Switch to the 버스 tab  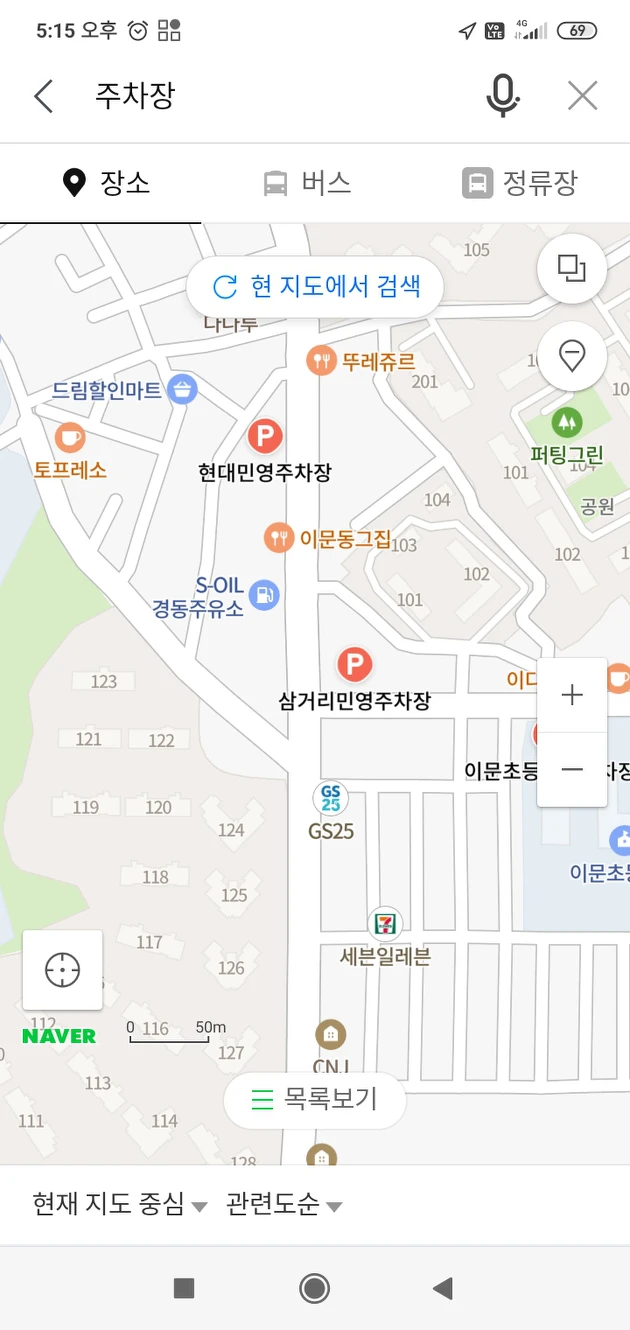click(307, 183)
